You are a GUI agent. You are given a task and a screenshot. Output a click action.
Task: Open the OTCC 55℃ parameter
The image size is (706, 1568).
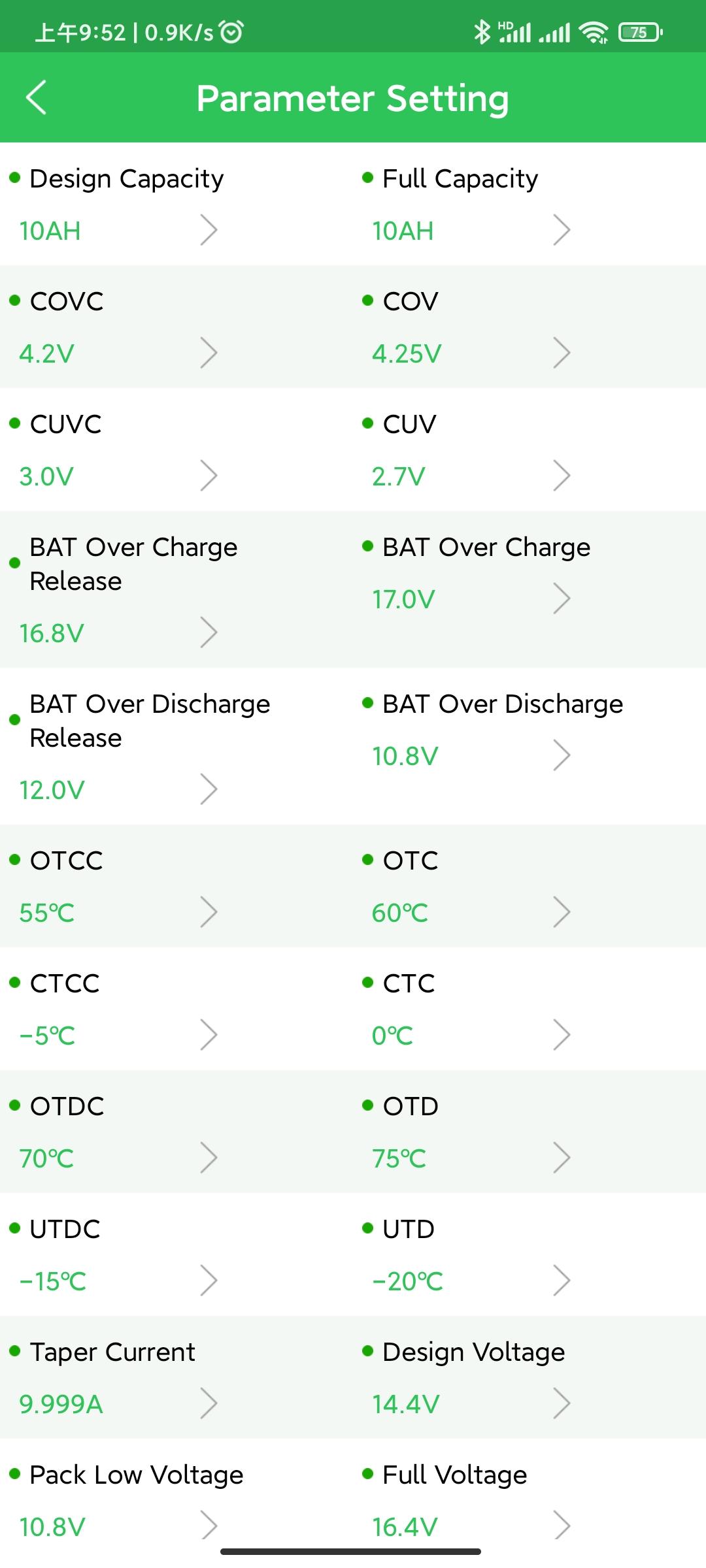point(176,887)
